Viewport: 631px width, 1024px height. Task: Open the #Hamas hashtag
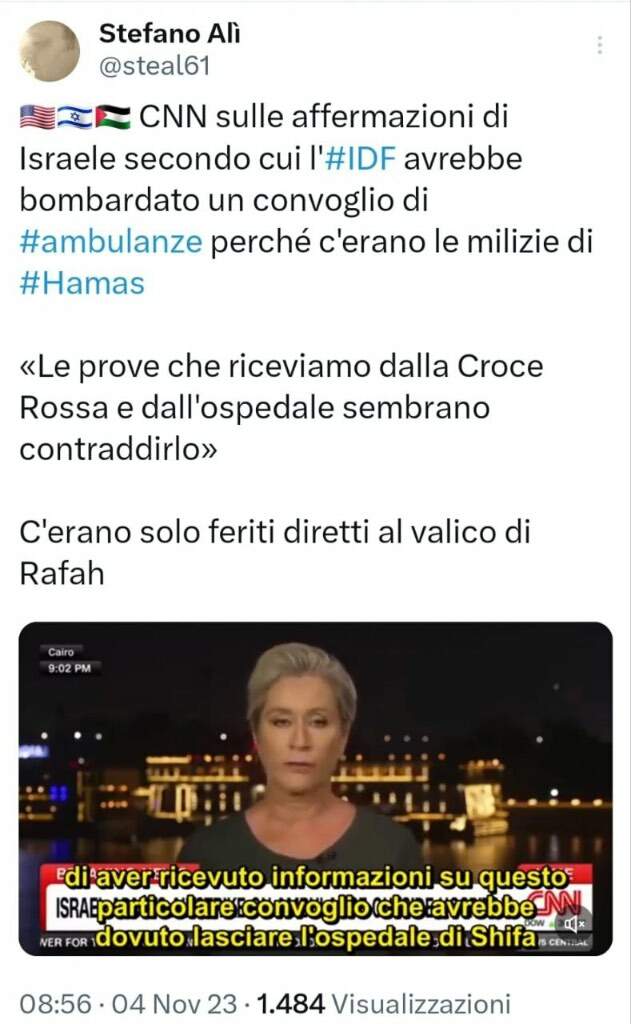pos(82,283)
